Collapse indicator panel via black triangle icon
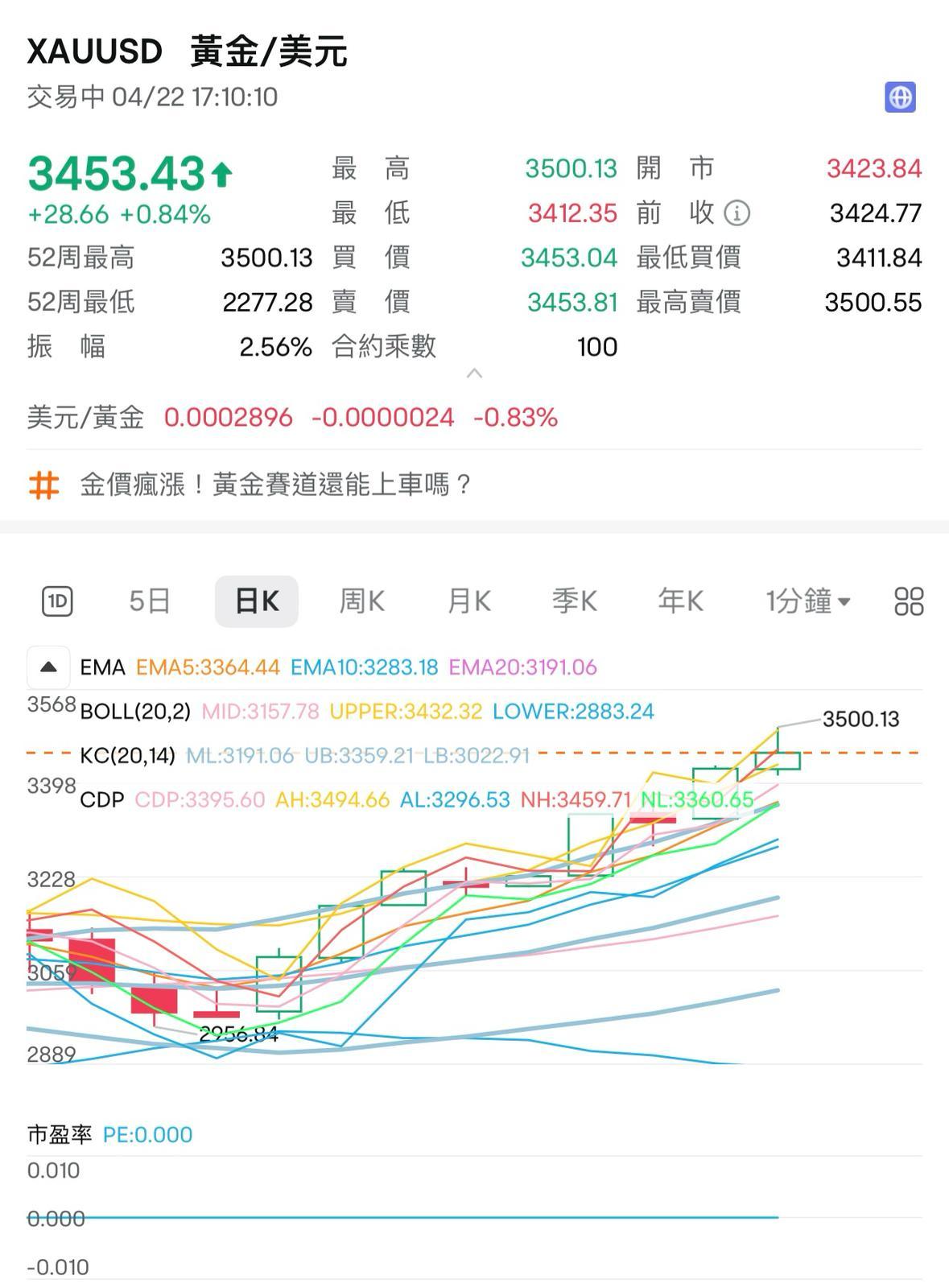 tap(48, 667)
